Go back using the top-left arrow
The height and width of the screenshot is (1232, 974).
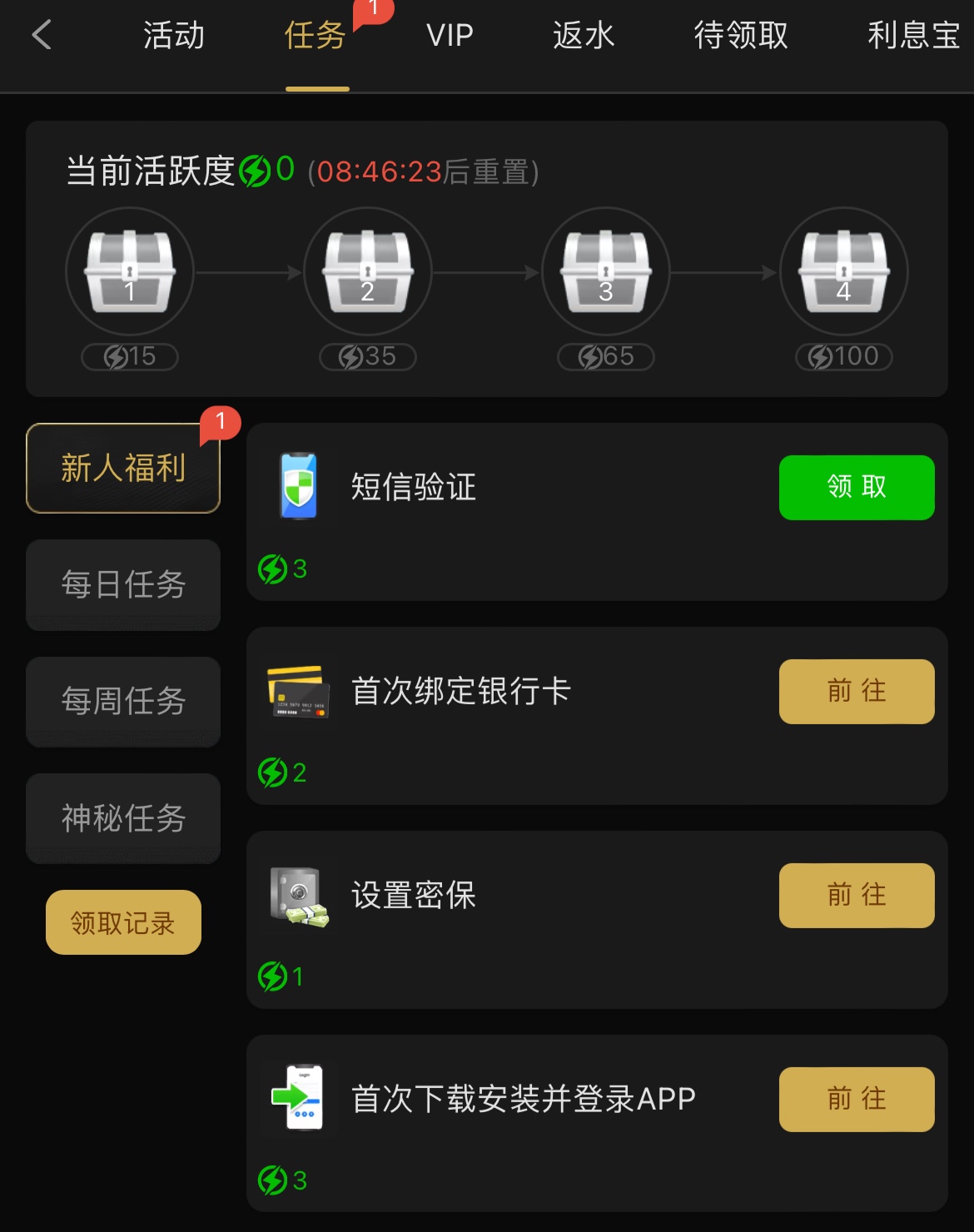click(42, 35)
